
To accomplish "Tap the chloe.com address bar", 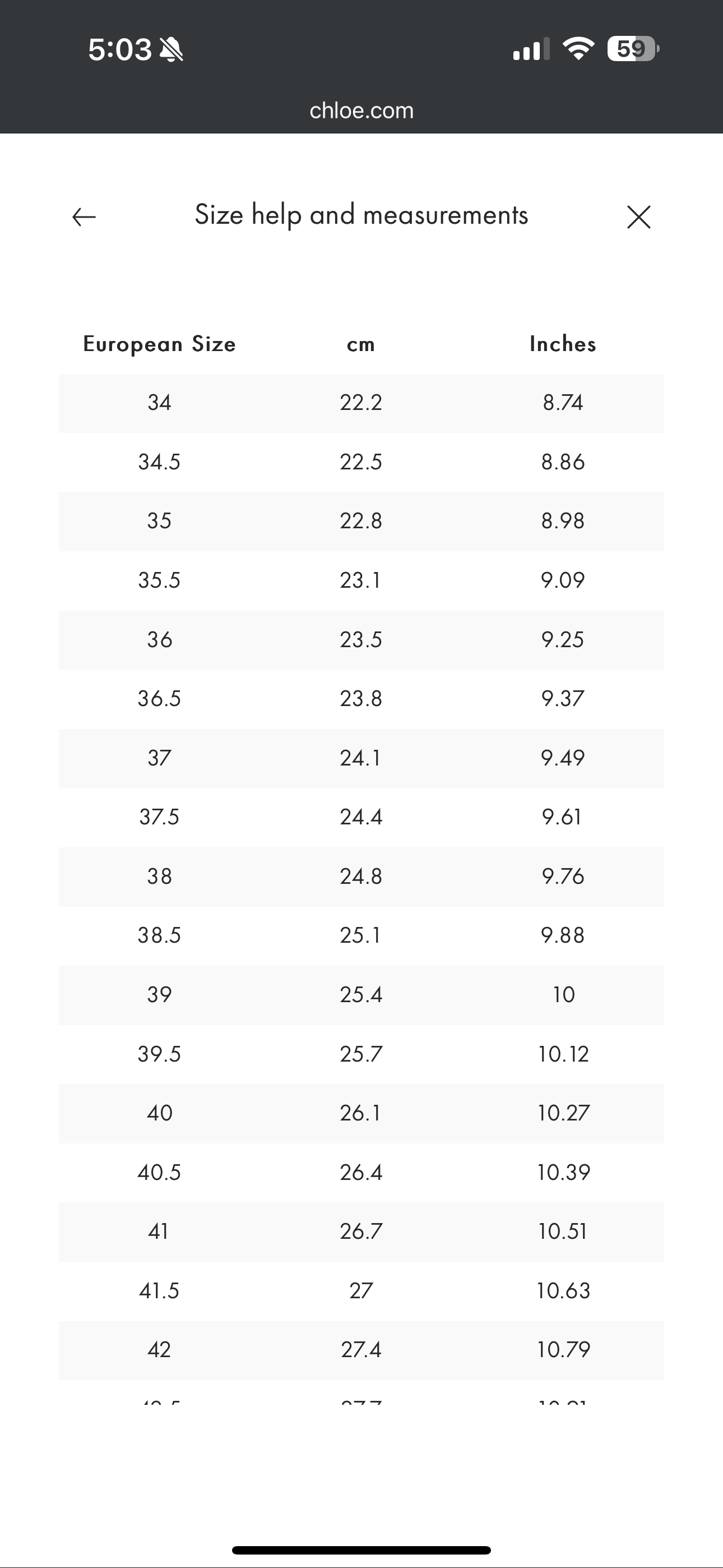I will (x=361, y=110).
